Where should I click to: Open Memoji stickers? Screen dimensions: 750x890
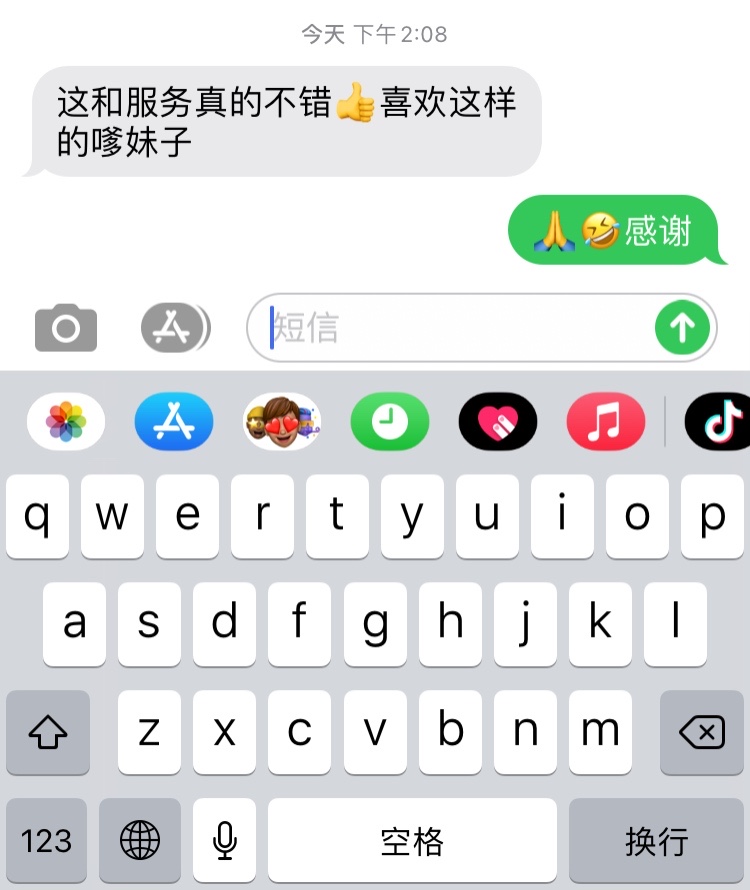click(x=282, y=422)
